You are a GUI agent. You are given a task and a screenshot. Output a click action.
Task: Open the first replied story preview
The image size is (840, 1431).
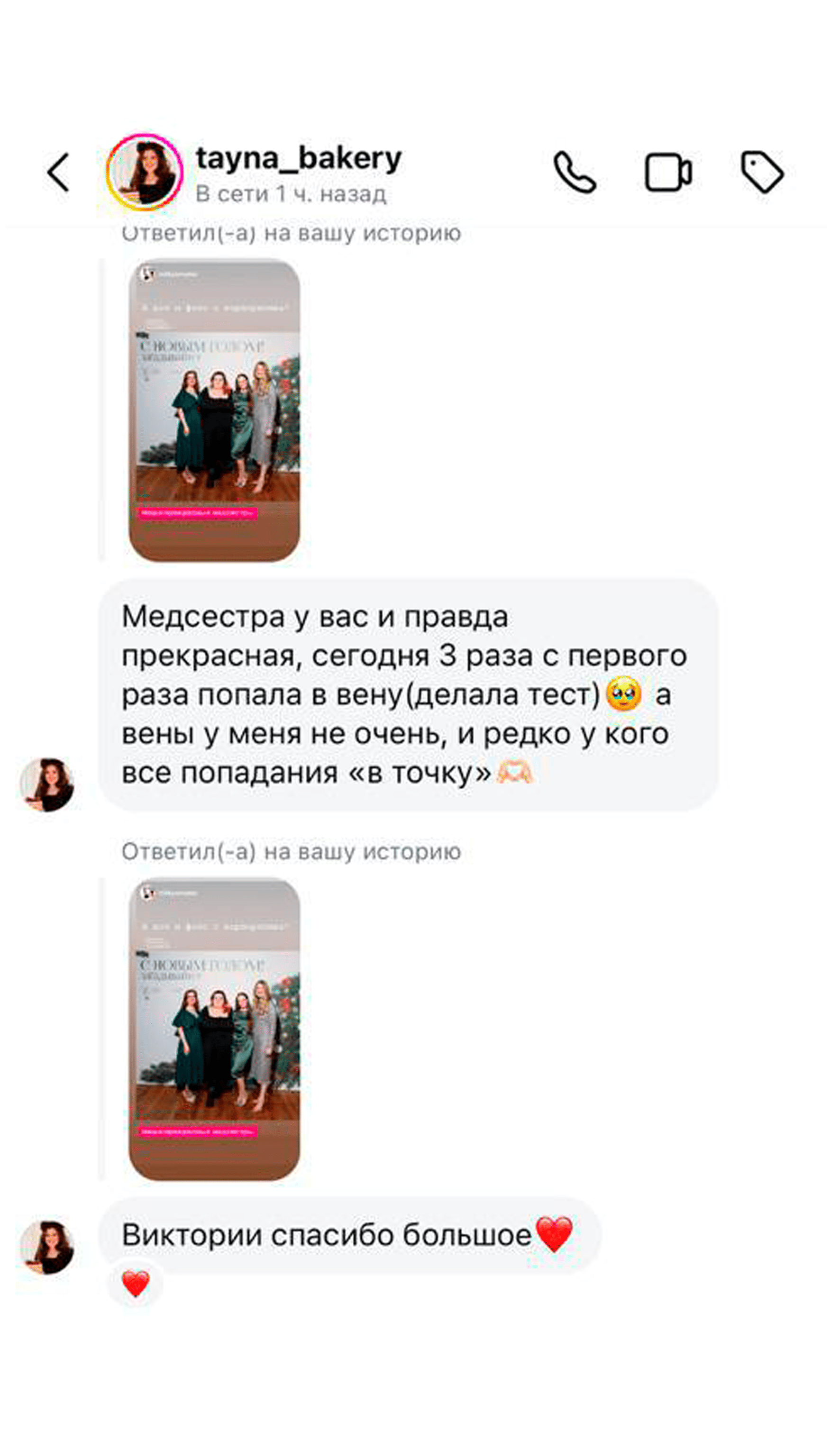pos(214,410)
